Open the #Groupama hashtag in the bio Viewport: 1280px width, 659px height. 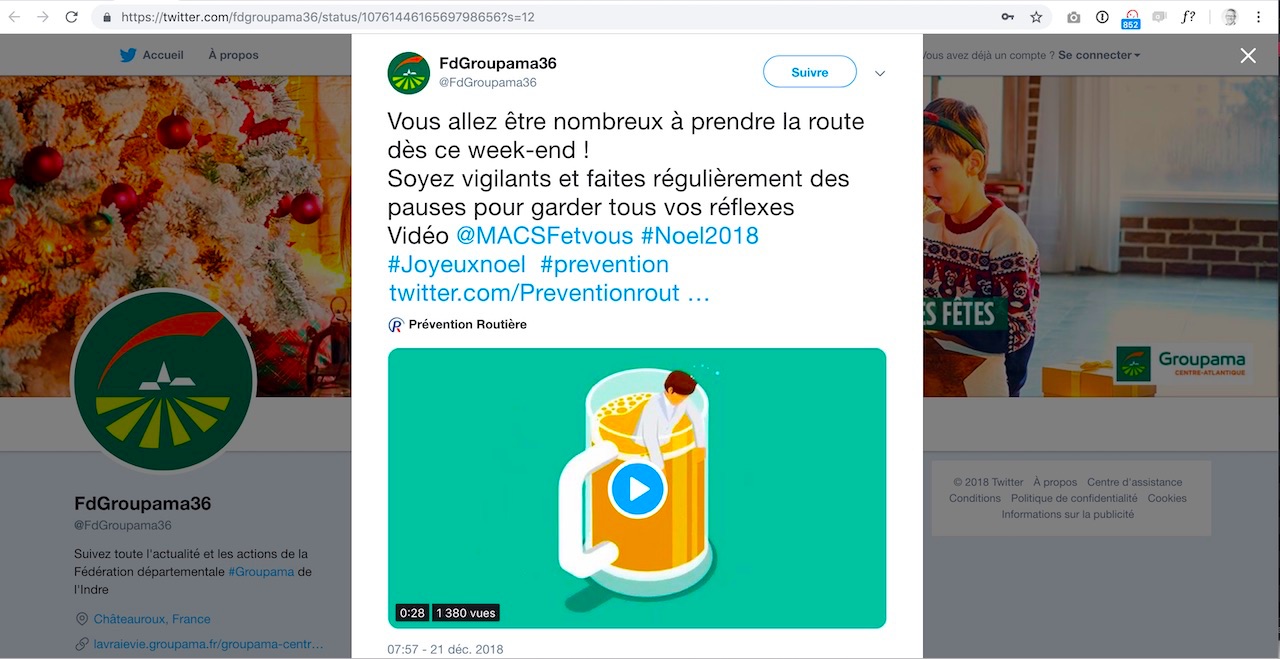[261, 572]
